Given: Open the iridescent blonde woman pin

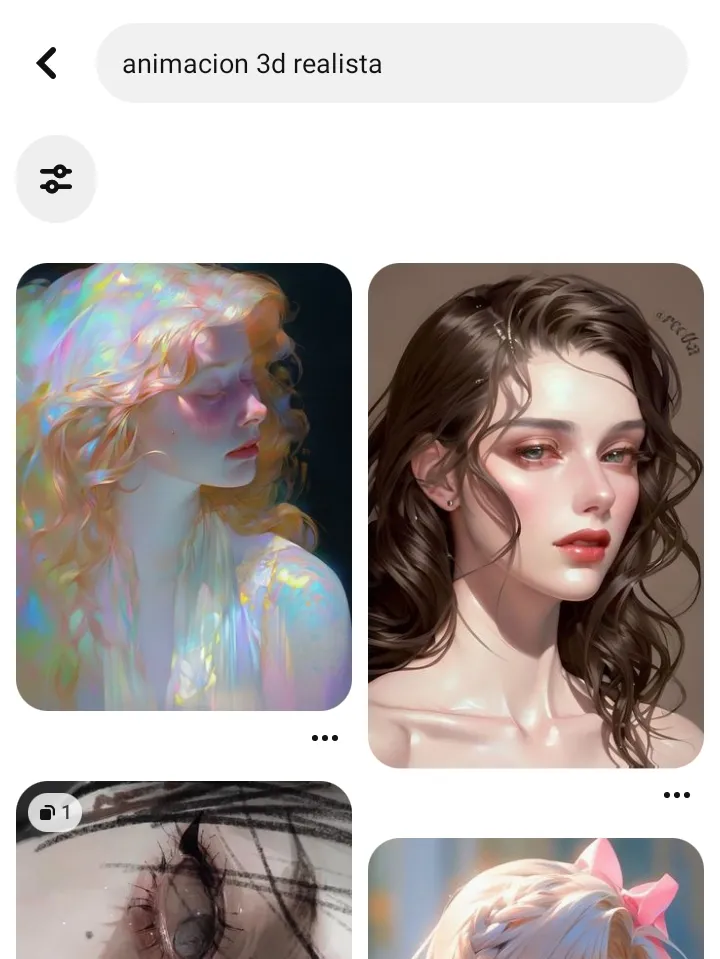Looking at the screenshot, I should click(184, 487).
